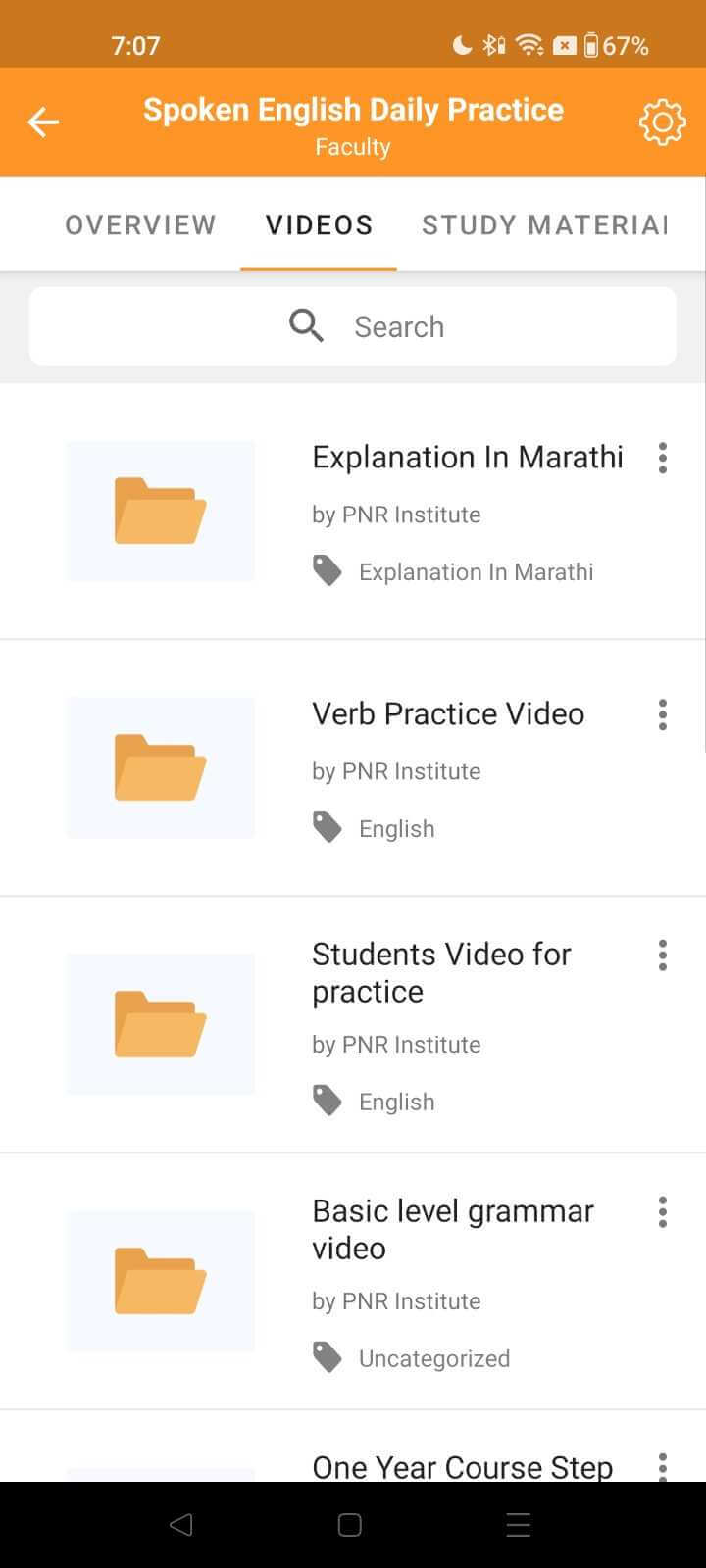Tap the Search field
Viewport: 706px width, 1568px height.
(353, 326)
